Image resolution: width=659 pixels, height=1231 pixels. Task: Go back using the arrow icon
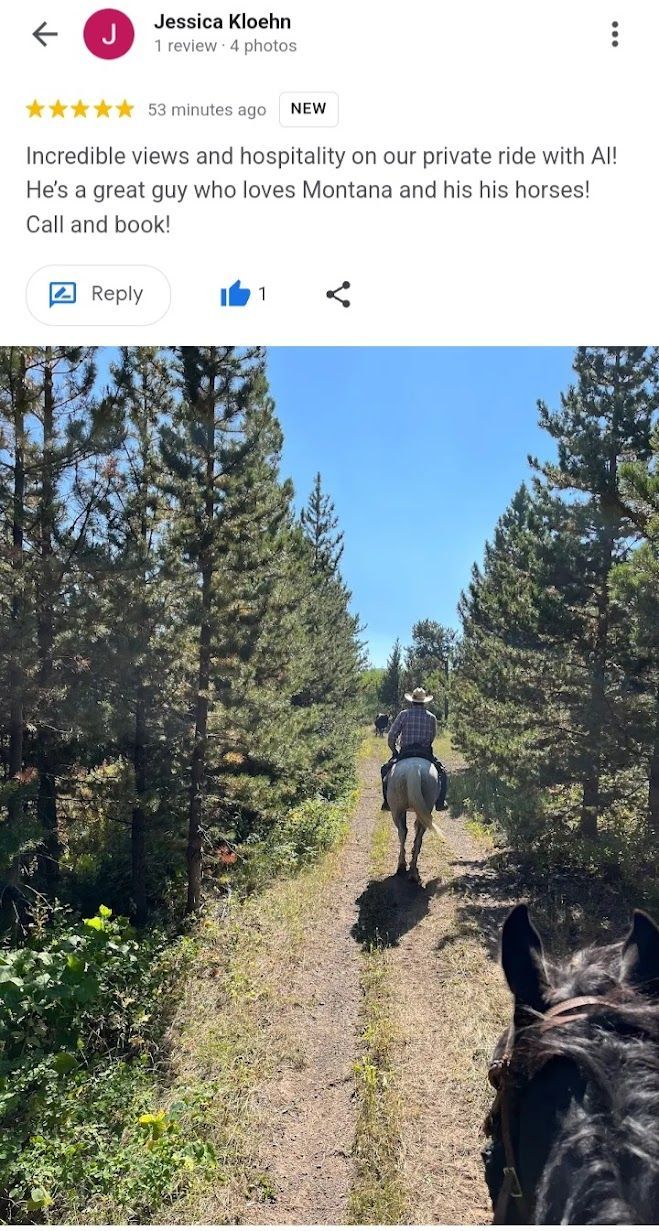click(x=45, y=34)
